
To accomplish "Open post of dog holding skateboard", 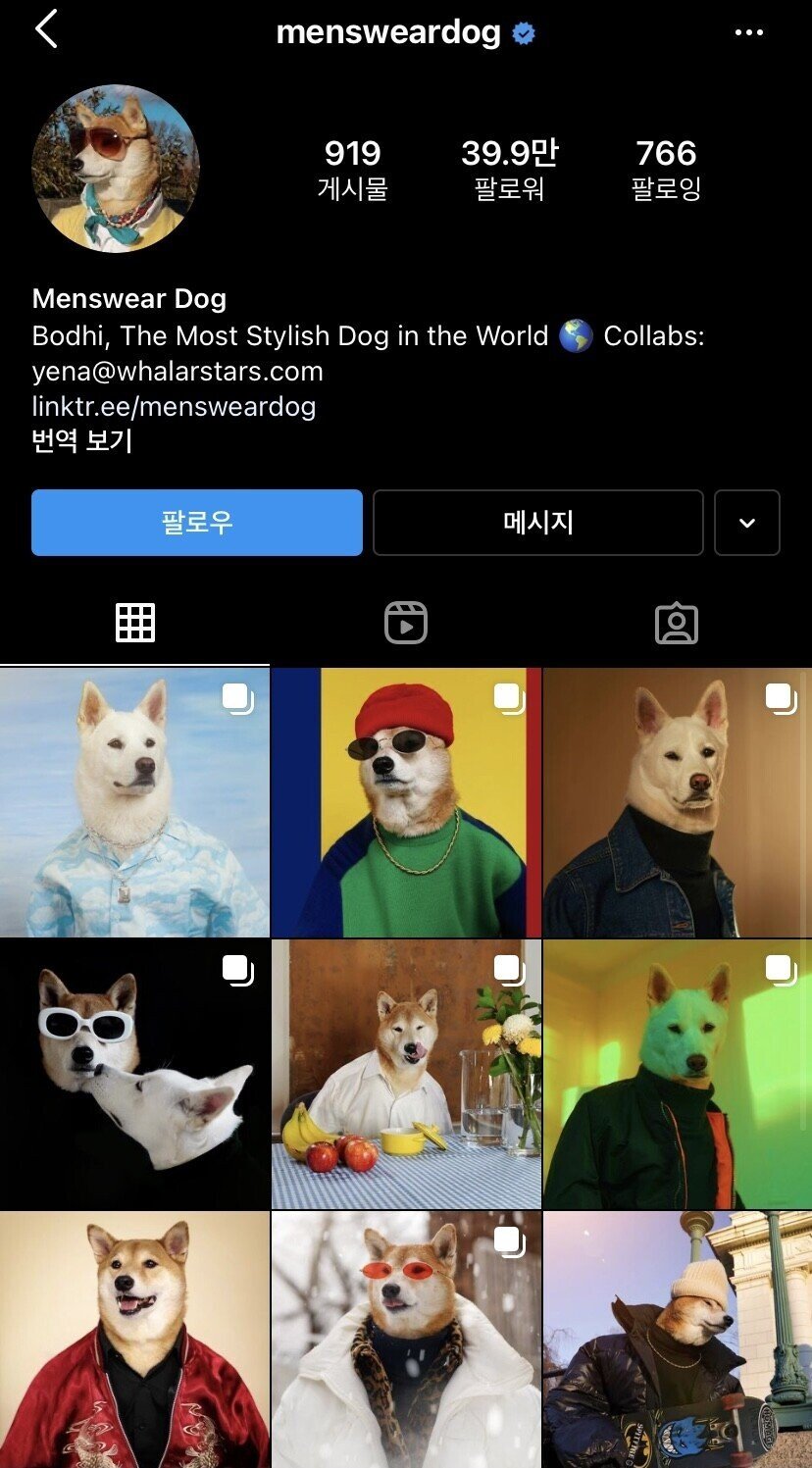I will coord(678,1340).
